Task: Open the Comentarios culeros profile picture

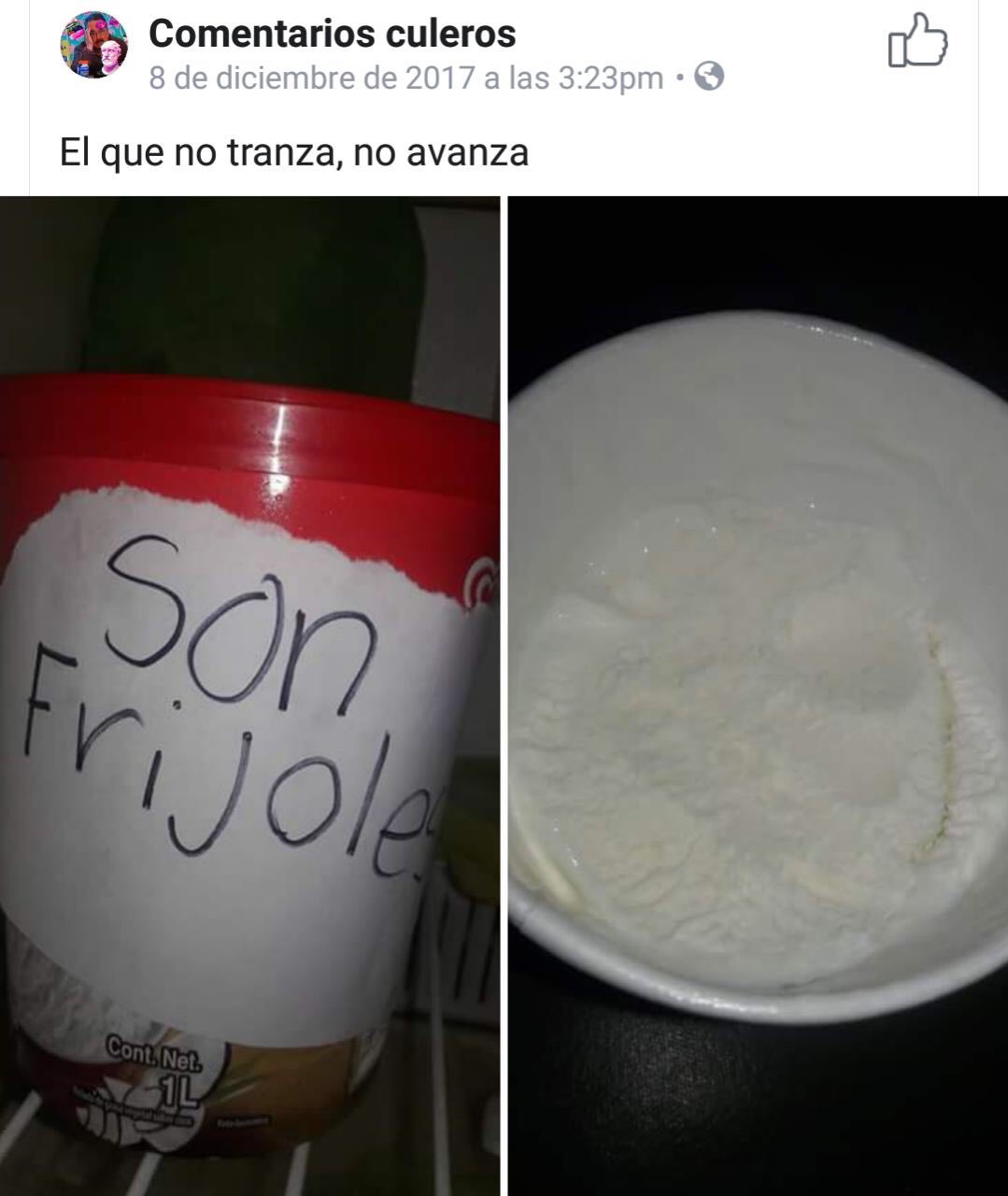Action: [x=93, y=45]
